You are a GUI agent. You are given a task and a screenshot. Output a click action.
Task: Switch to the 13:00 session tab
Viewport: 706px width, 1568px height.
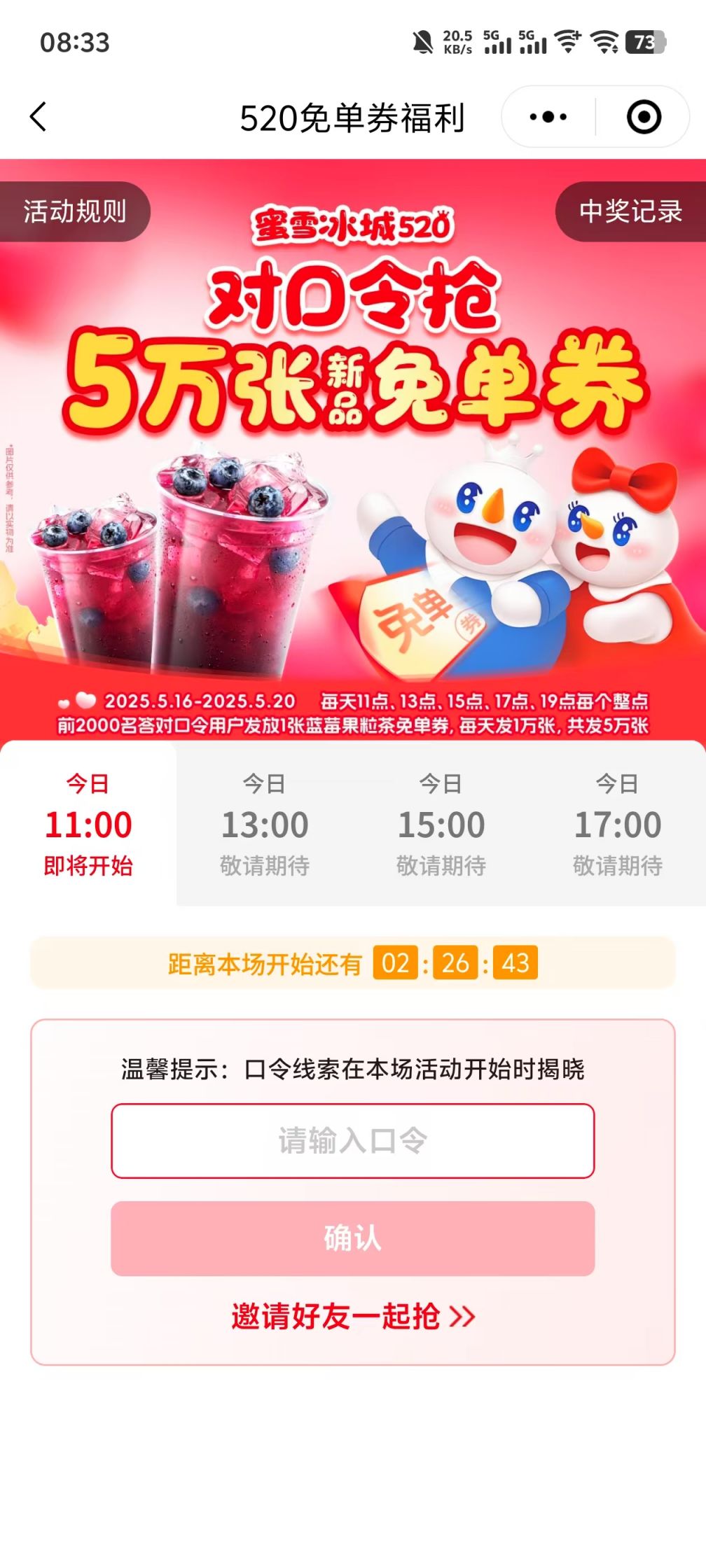pos(265,825)
